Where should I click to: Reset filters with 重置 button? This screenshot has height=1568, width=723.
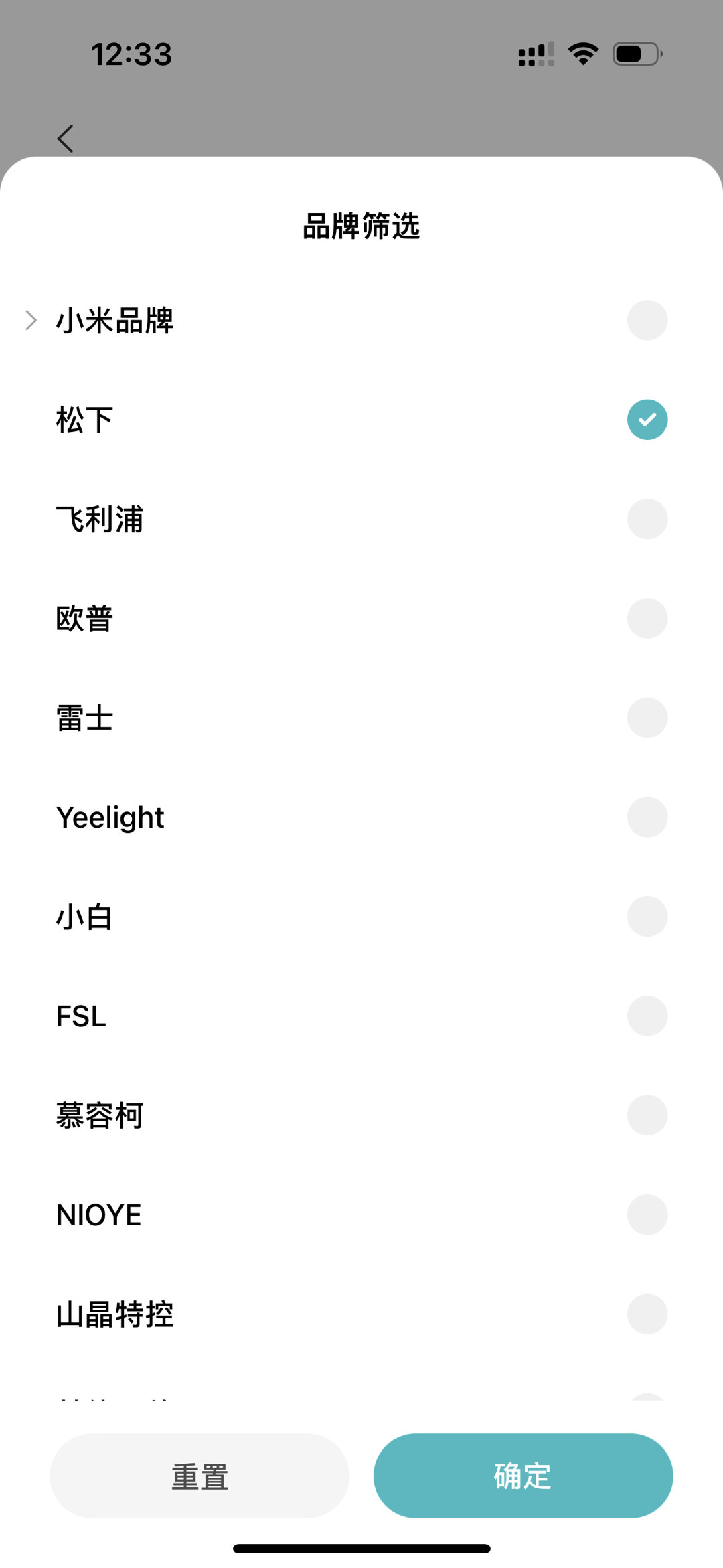point(199,1476)
